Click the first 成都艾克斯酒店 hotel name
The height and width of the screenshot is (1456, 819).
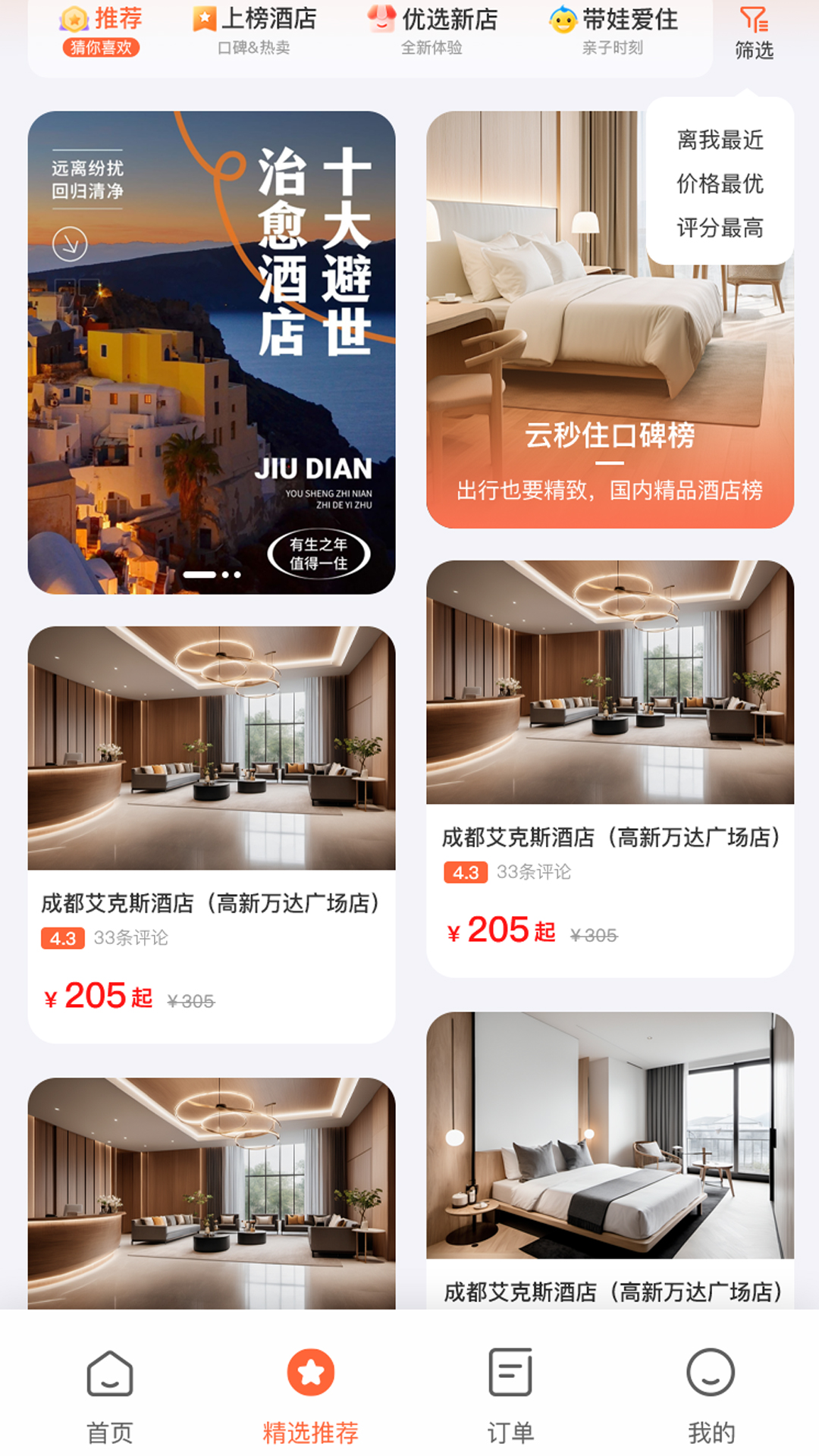point(212,904)
